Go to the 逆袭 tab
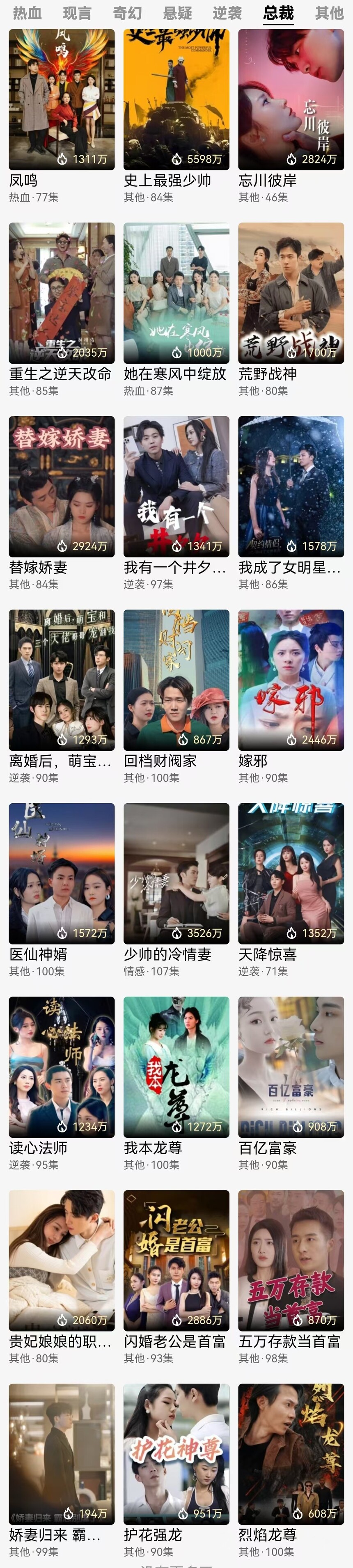The height and width of the screenshot is (1568, 353). tap(227, 13)
